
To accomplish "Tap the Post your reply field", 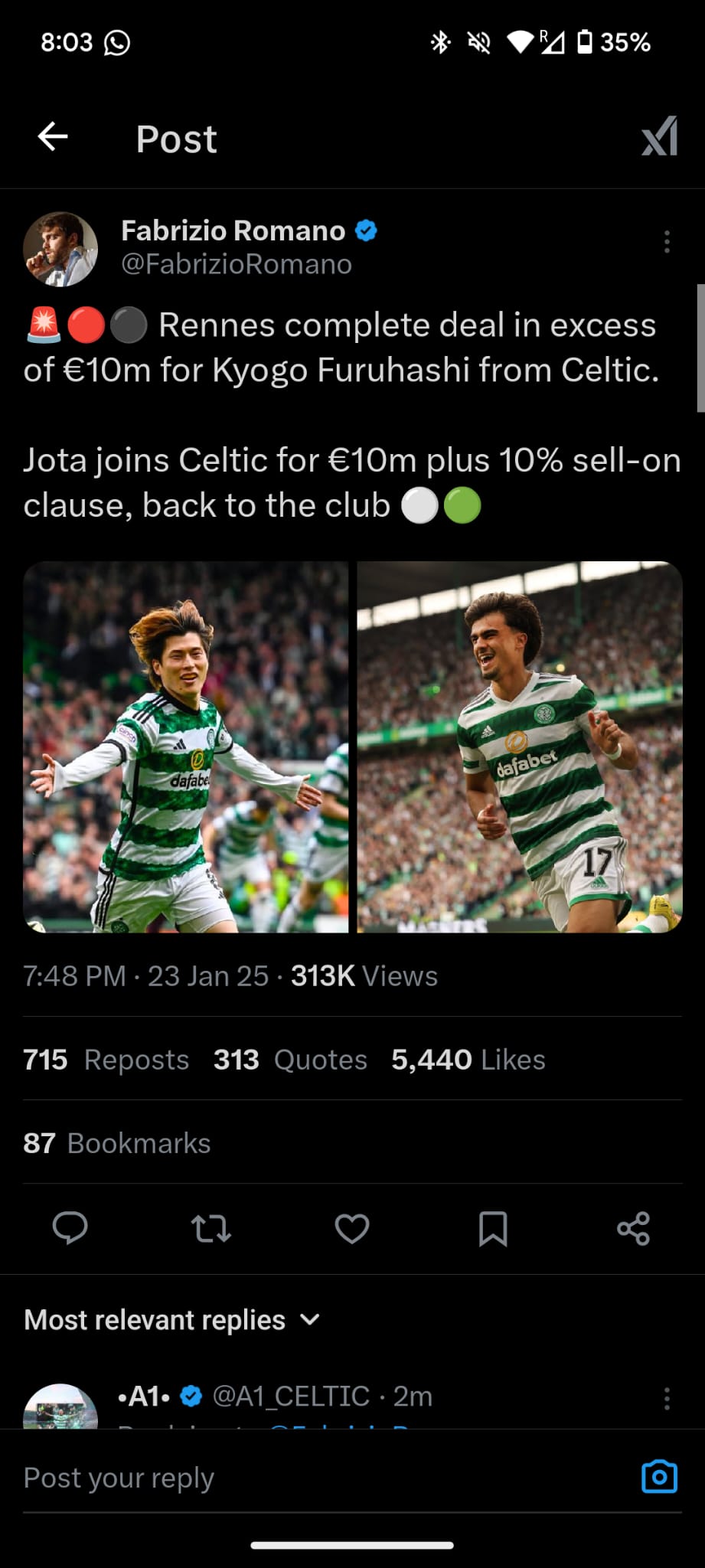I will point(321,1478).
